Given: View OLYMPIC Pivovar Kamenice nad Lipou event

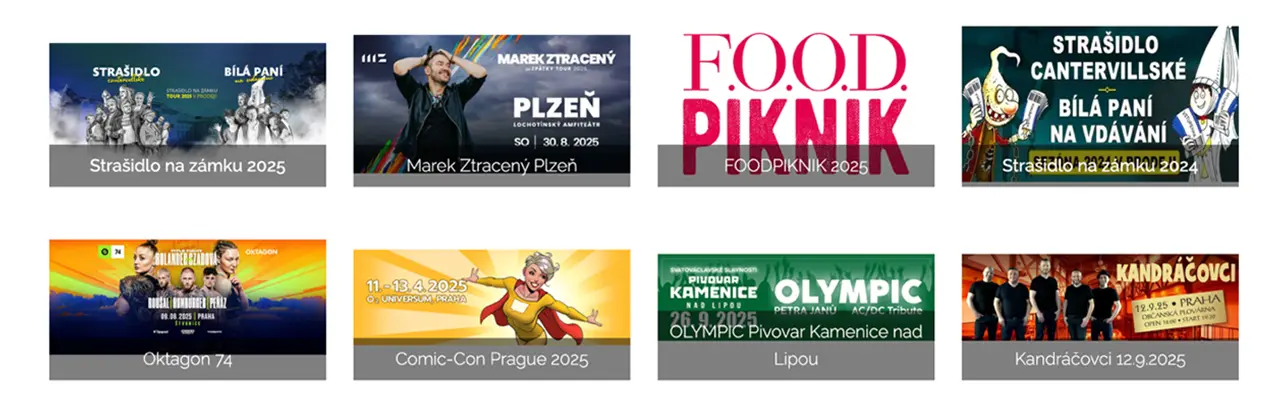Looking at the screenshot, I should pos(795,309).
